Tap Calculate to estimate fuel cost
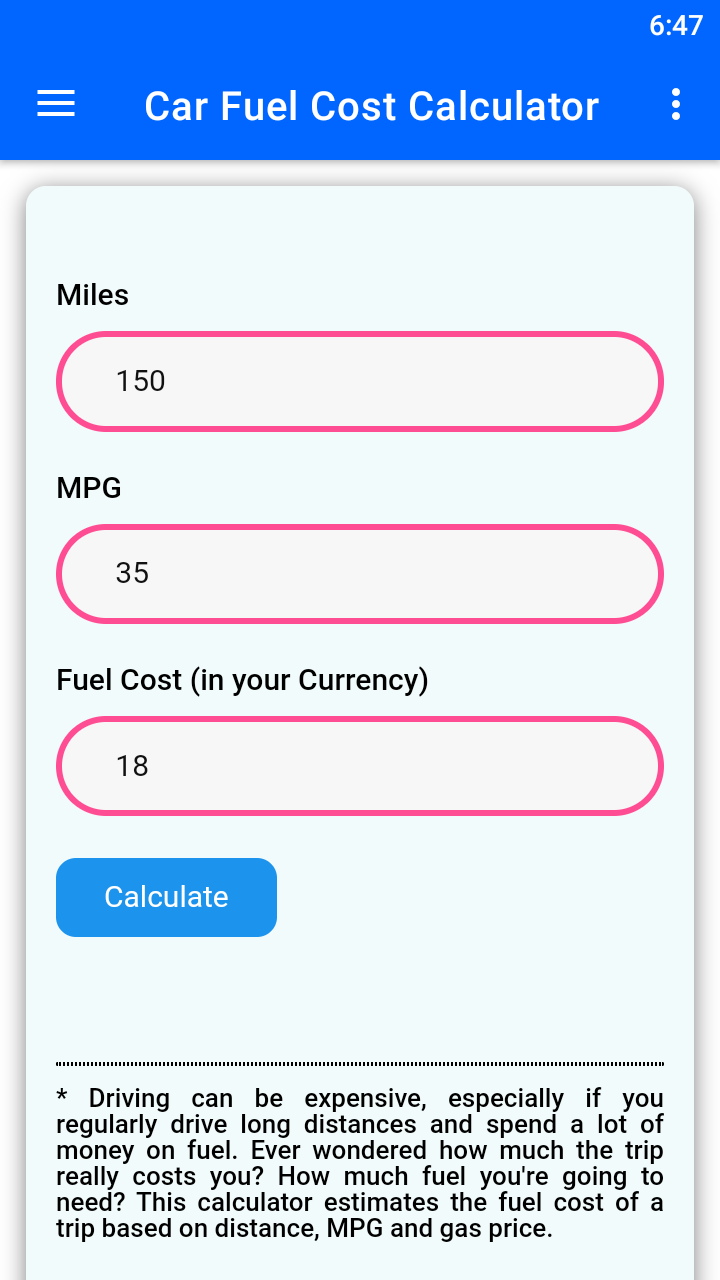This screenshot has height=1280, width=720. [x=166, y=897]
